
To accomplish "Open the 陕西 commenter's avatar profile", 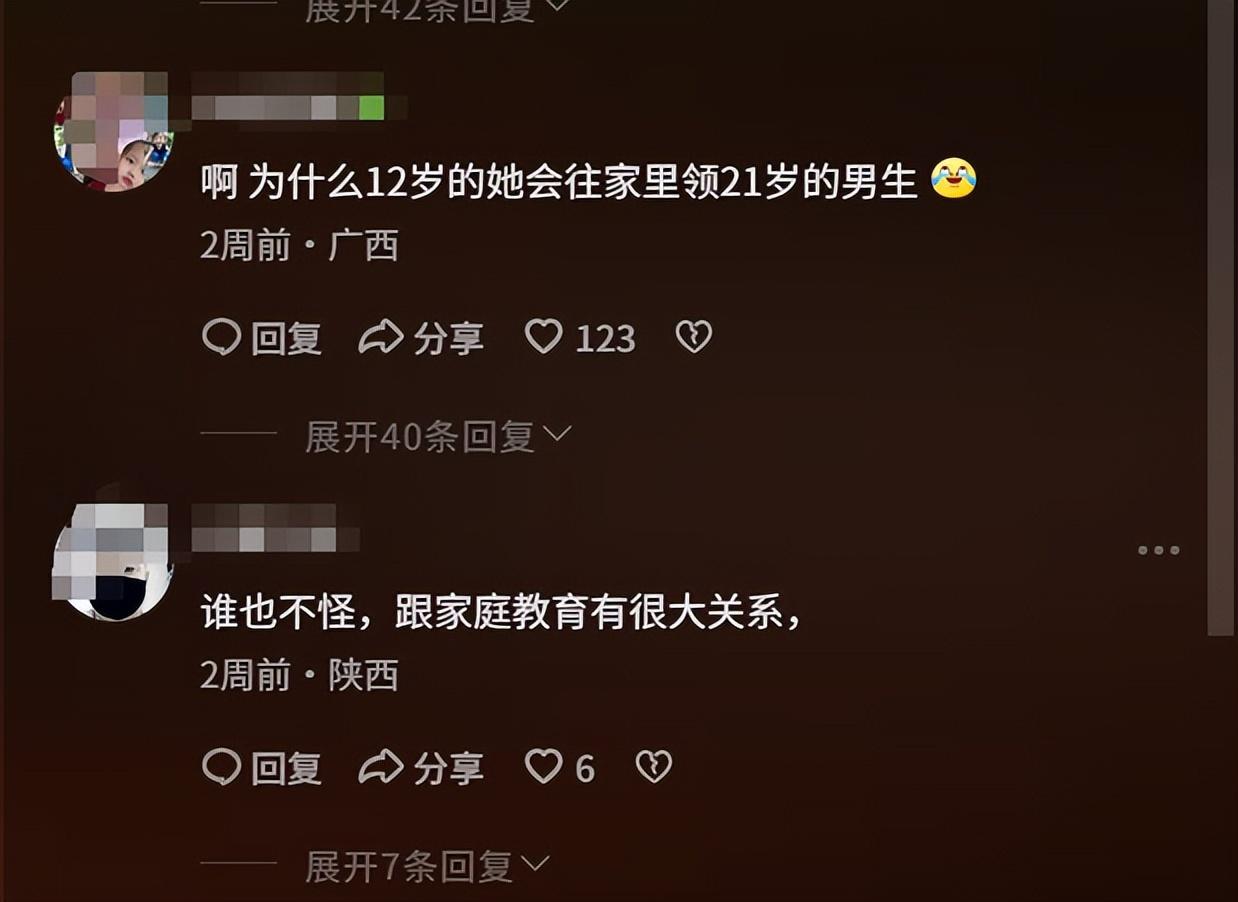I will (x=113, y=561).
